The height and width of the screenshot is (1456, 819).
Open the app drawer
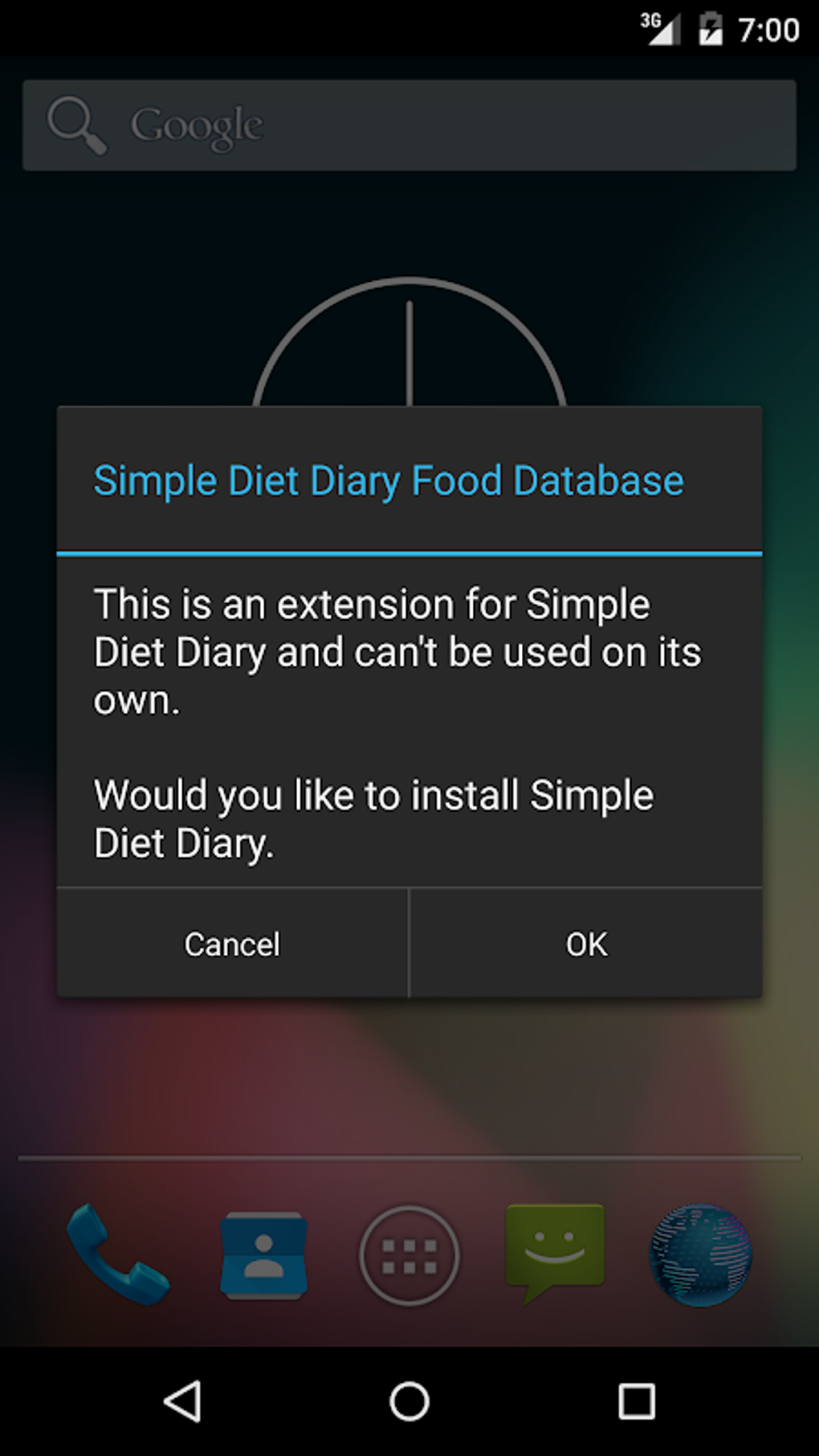coord(409,1254)
